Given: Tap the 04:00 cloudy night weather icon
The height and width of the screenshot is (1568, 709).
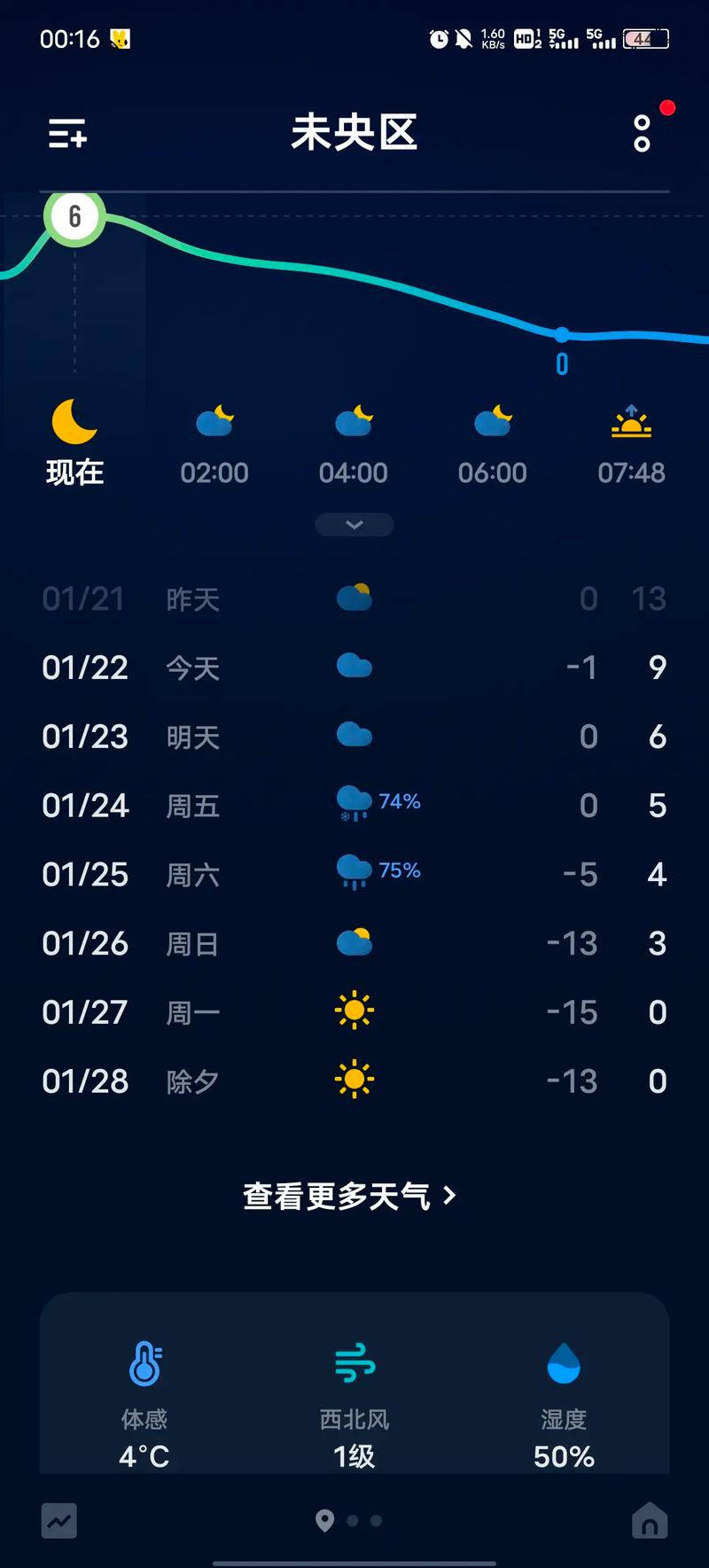Looking at the screenshot, I should [353, 422].
